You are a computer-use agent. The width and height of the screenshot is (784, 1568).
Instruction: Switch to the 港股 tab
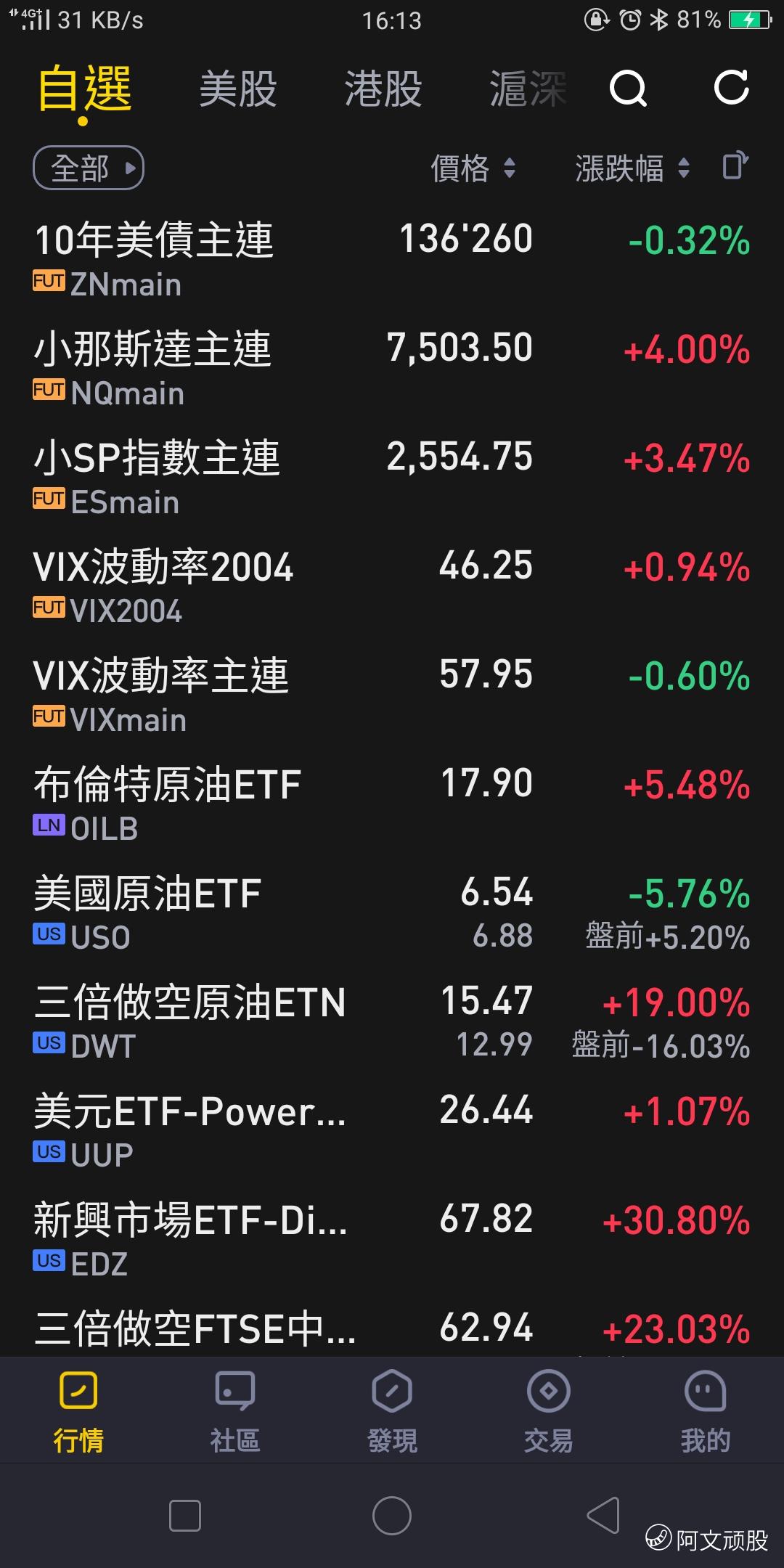point(383,89)
